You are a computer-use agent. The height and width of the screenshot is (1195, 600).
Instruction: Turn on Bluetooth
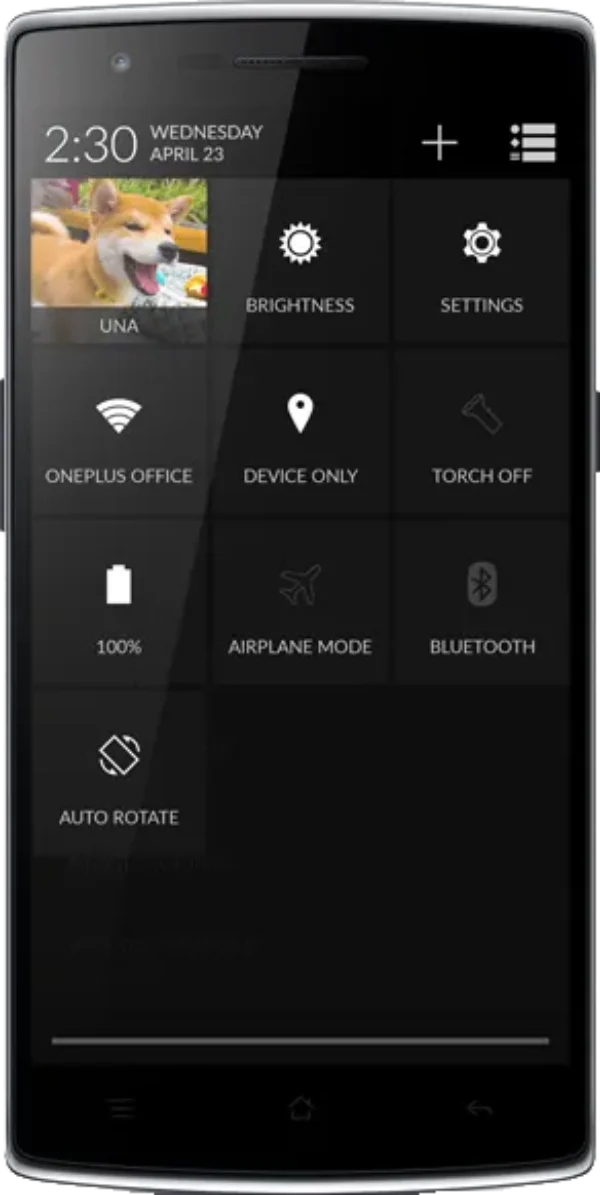click(481, 603)
